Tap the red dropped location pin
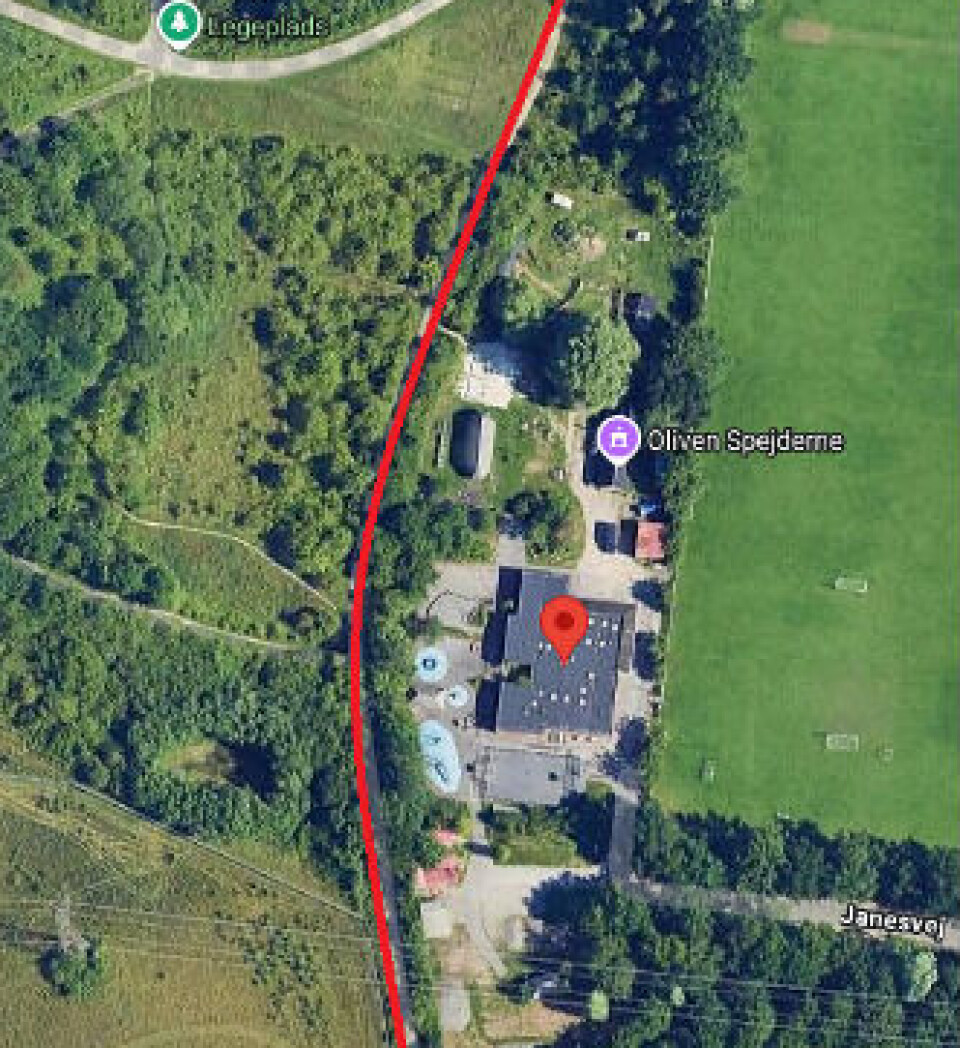 click(x=565, y=625)
